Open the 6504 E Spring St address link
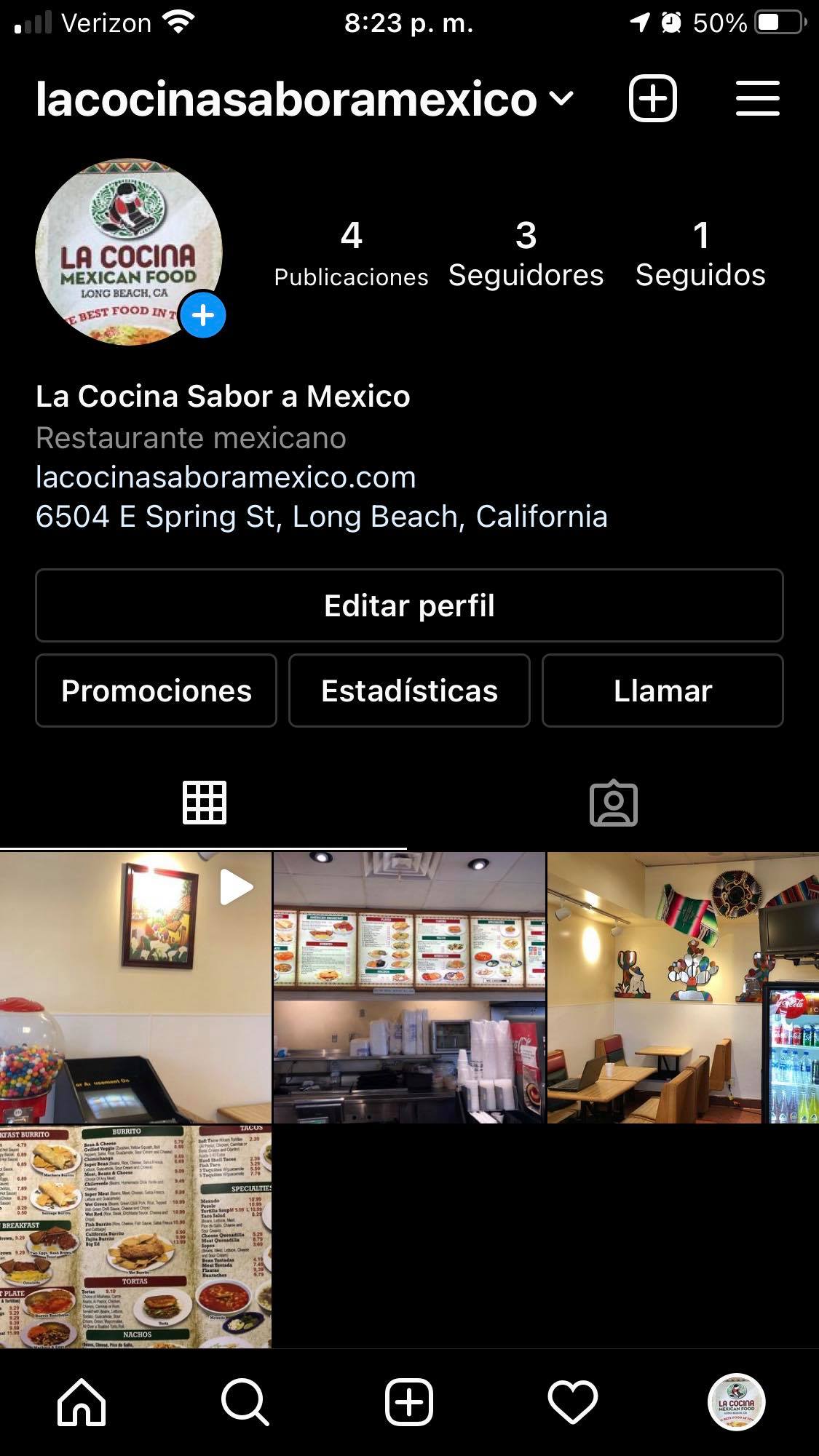Image resolution: width=819 pixels, height=1456 pixels. click(321, 517)
